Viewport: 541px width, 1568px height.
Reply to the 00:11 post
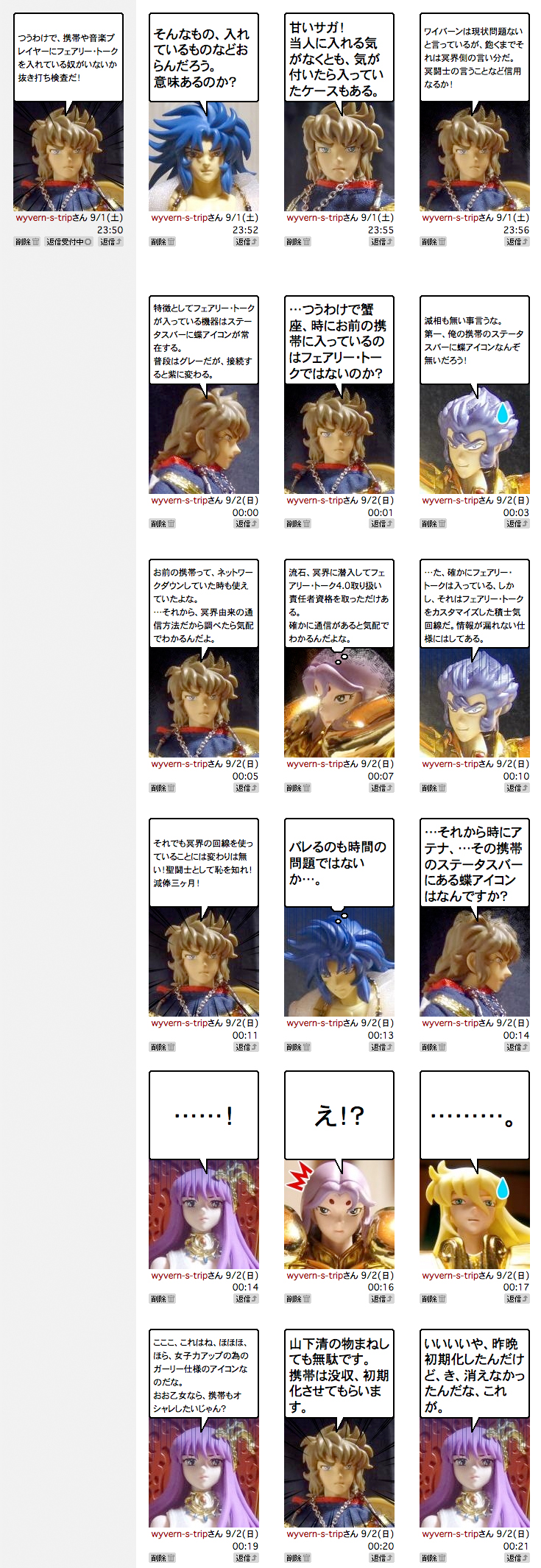click(246, 1047)
